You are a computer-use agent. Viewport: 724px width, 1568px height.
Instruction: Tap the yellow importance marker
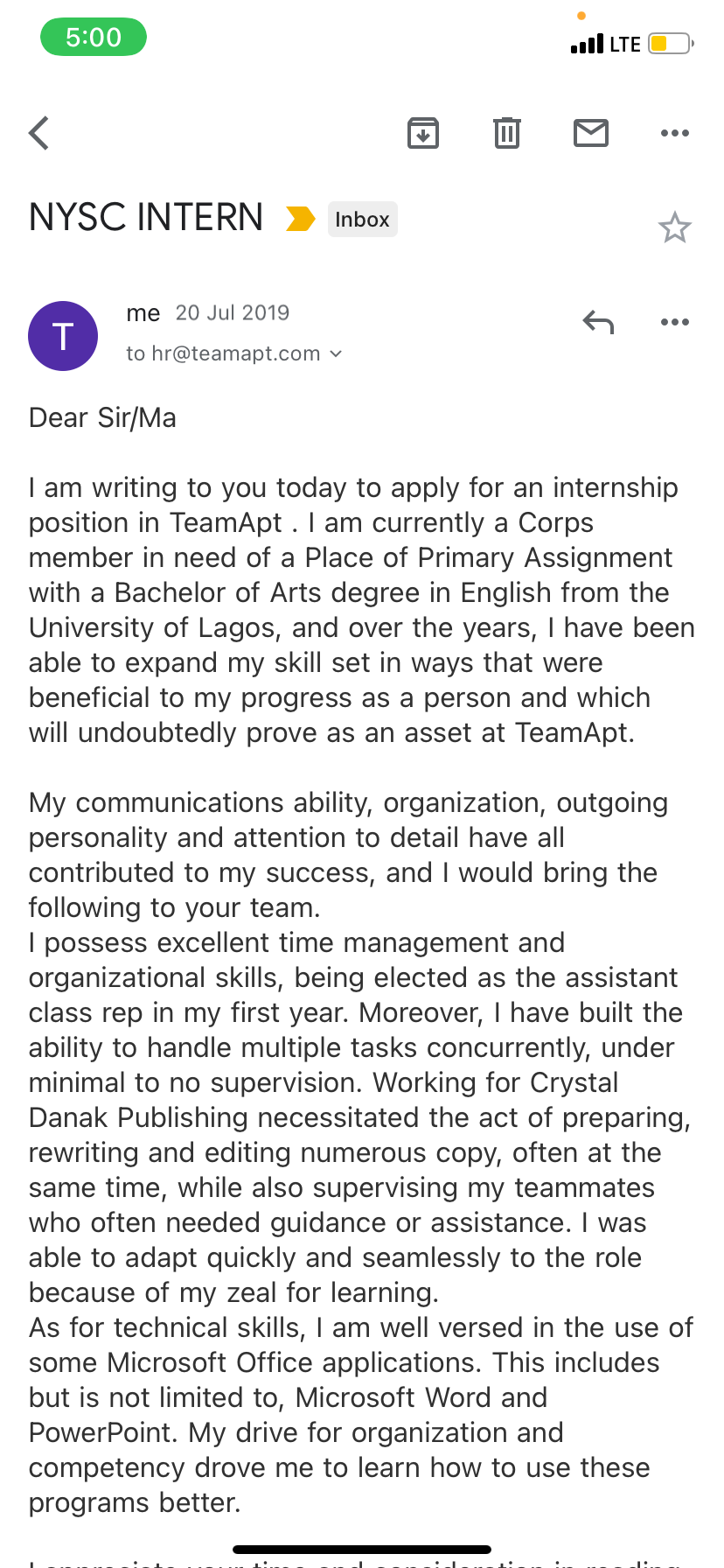coord(300,218)
